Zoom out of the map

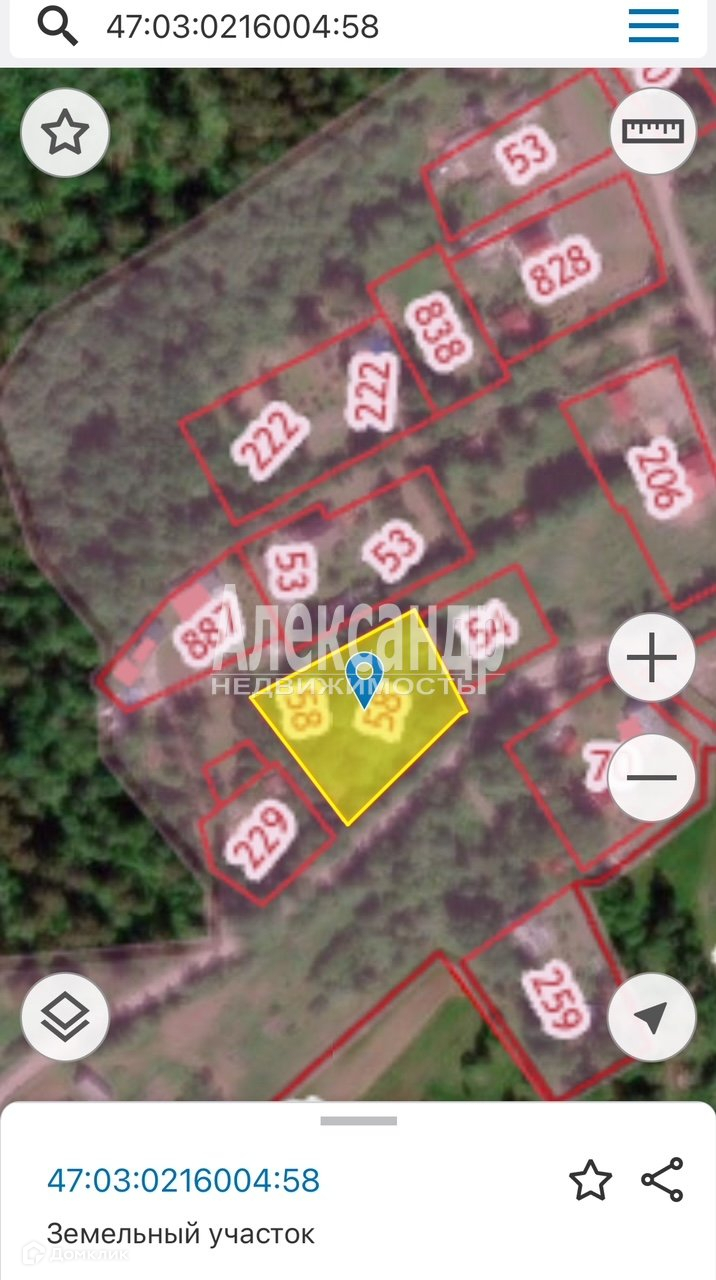pos(652,778)
